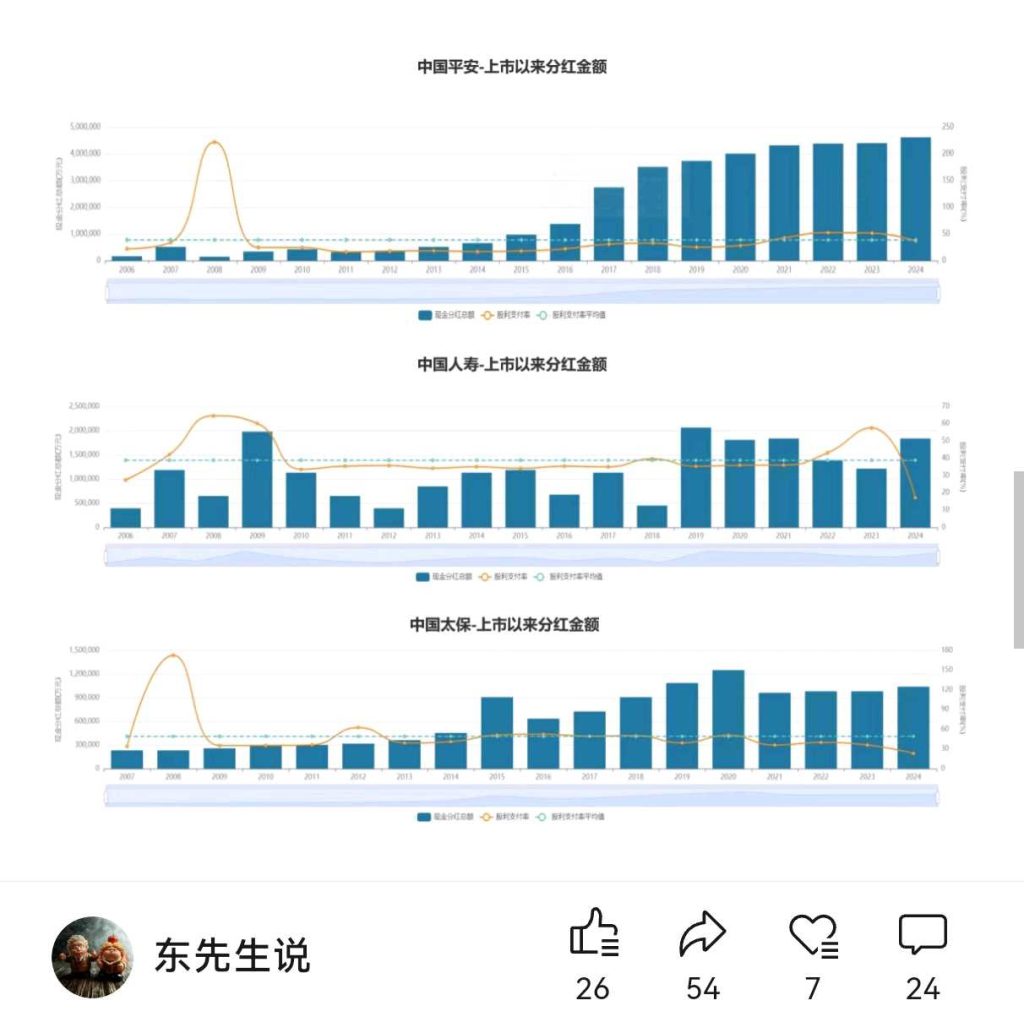This screenshot has width=1024, height=1033.
Task: Open 东先生说's profile avatar
Action: coord(92,957)
